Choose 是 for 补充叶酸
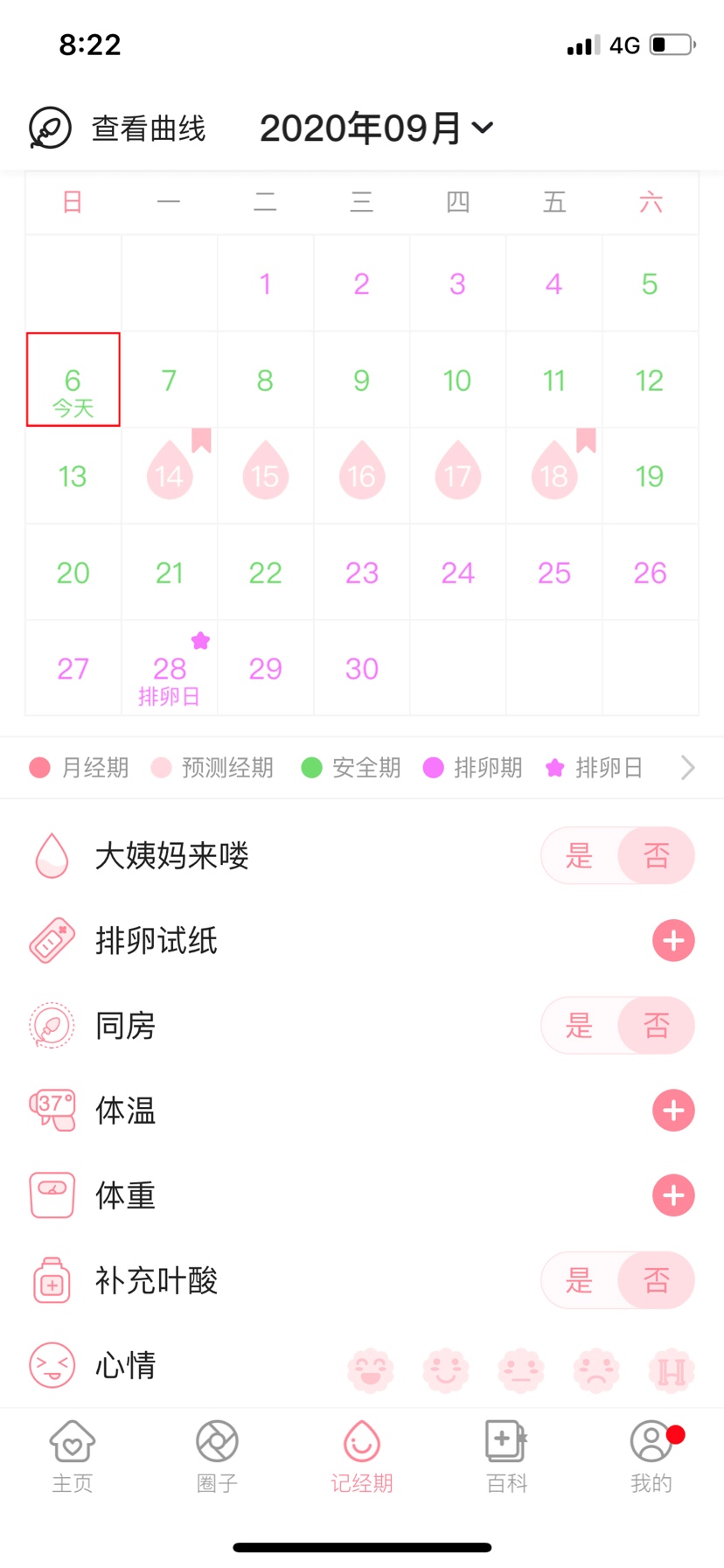This screenshot has height=1568, width=724. (579, 1281)
